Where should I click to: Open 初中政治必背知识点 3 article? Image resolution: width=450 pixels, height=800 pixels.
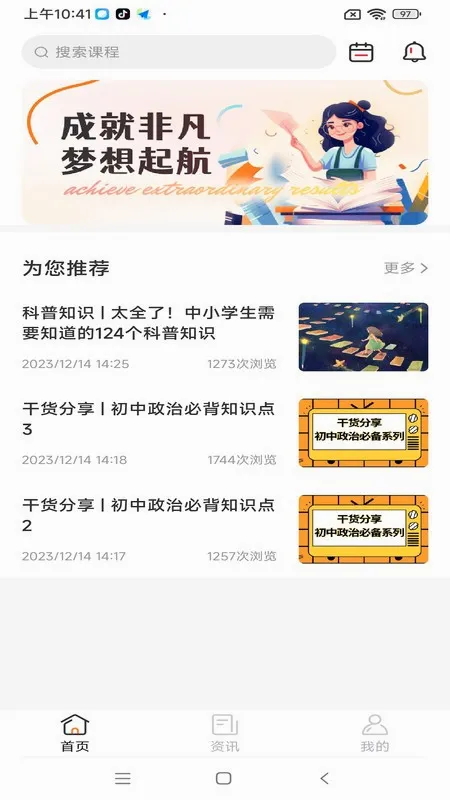(225, 433)
